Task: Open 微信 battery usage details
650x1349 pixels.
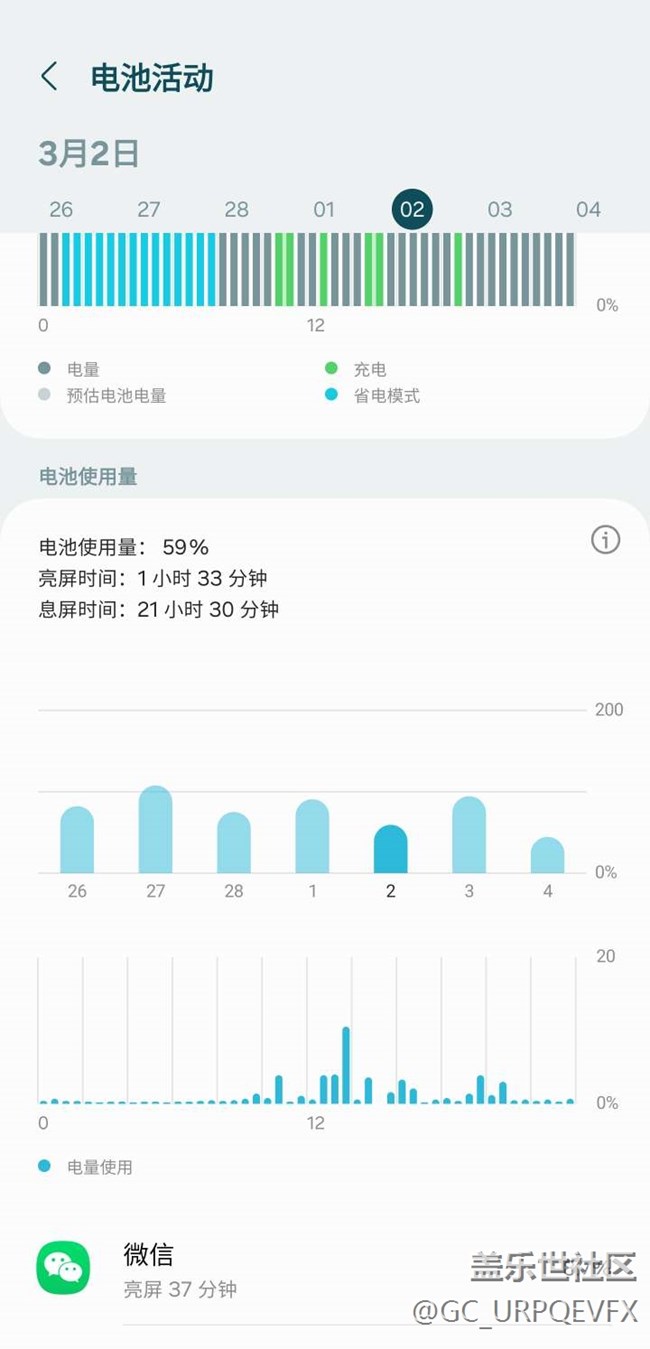Action: coord(325,1269)
